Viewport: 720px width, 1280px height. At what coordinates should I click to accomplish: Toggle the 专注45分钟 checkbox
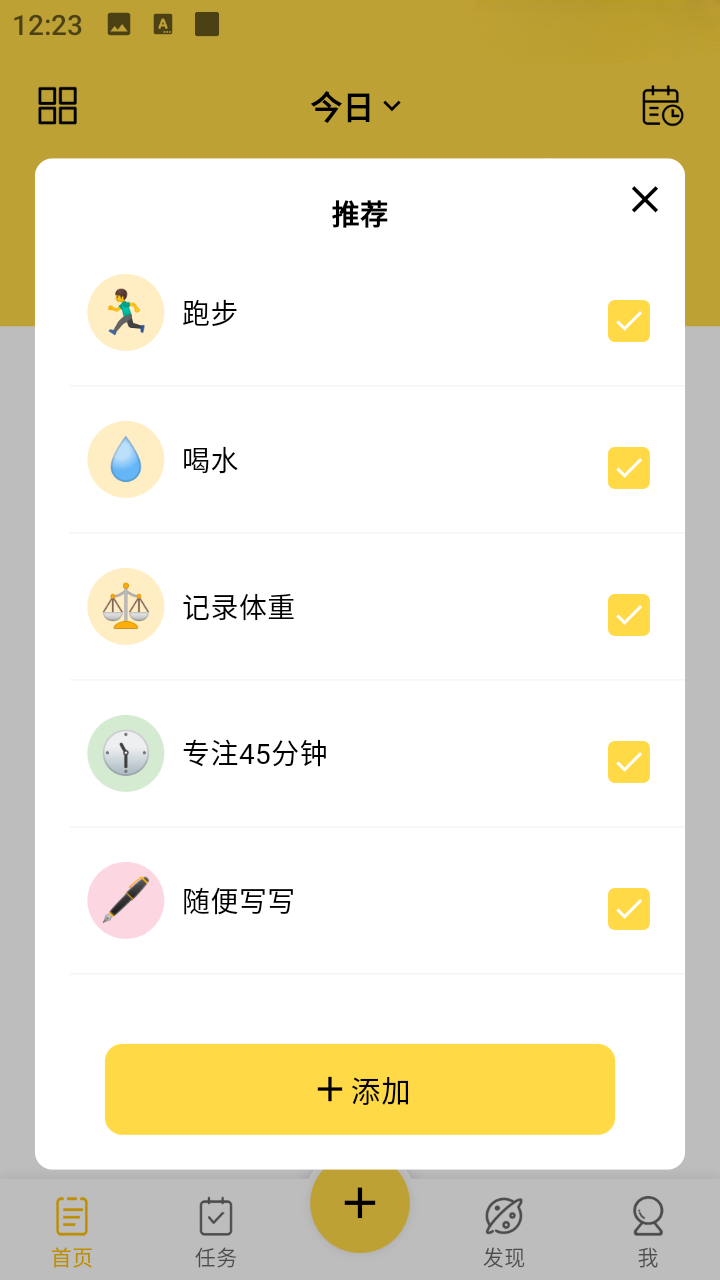pyautogui.click(x=629, y=762)
